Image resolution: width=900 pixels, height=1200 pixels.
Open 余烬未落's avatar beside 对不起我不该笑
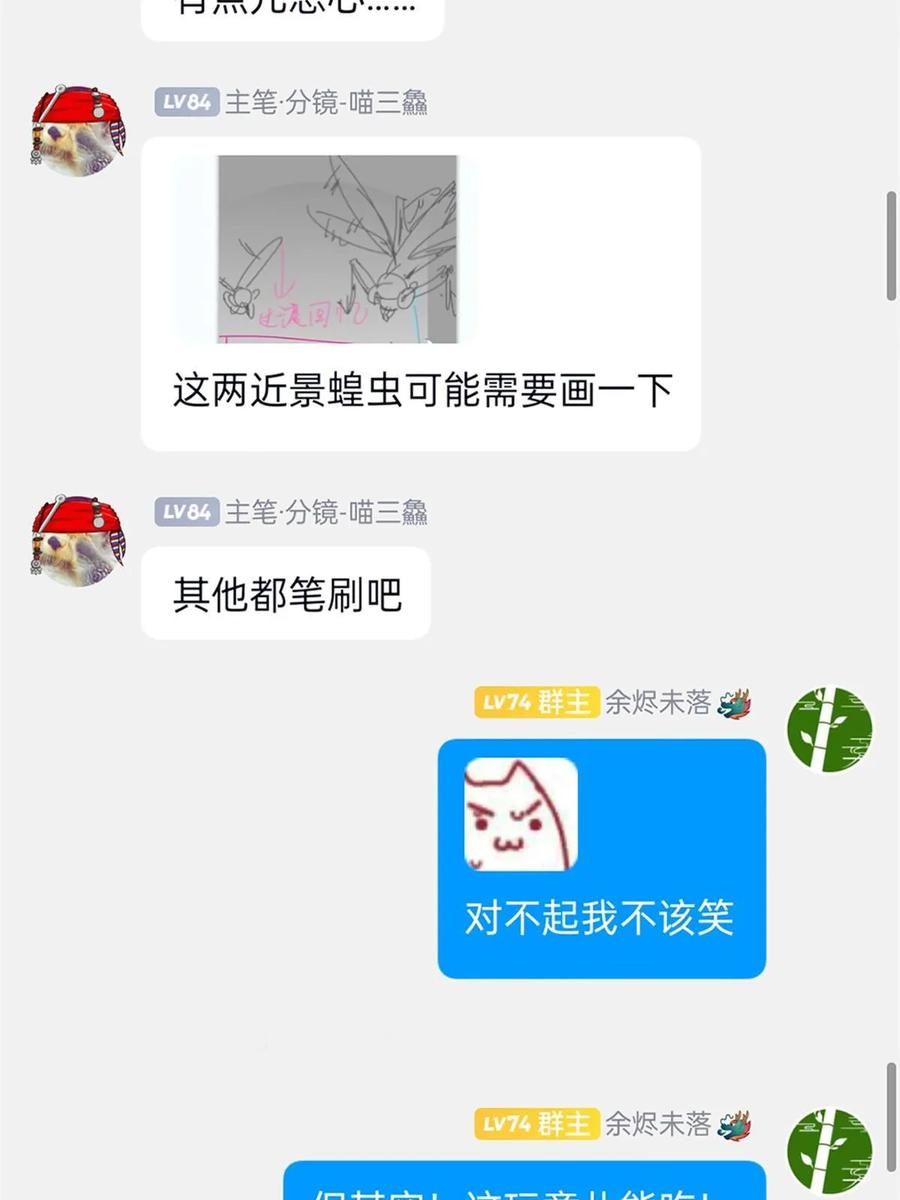click(x=829, y=728)
